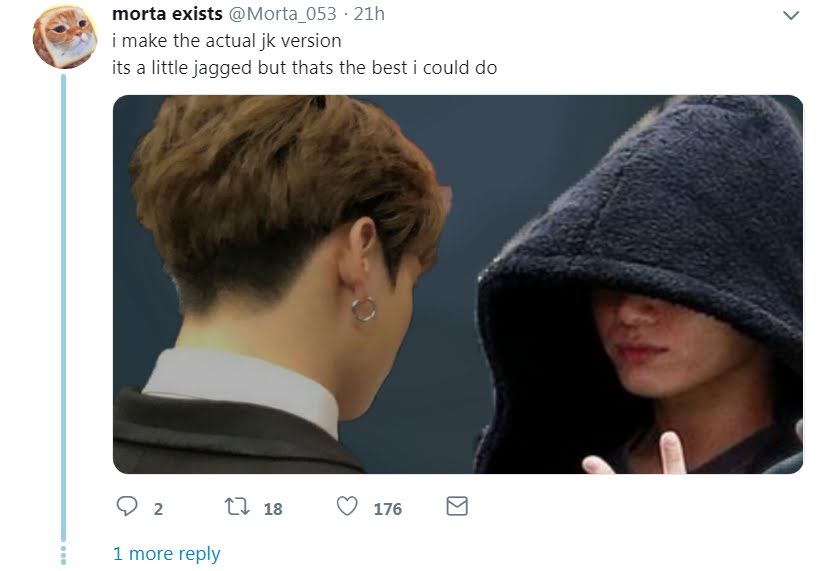The width and height of the screenshot is (829, 571).
Task: Like morta exists' tweet
Action: [348, 507]
